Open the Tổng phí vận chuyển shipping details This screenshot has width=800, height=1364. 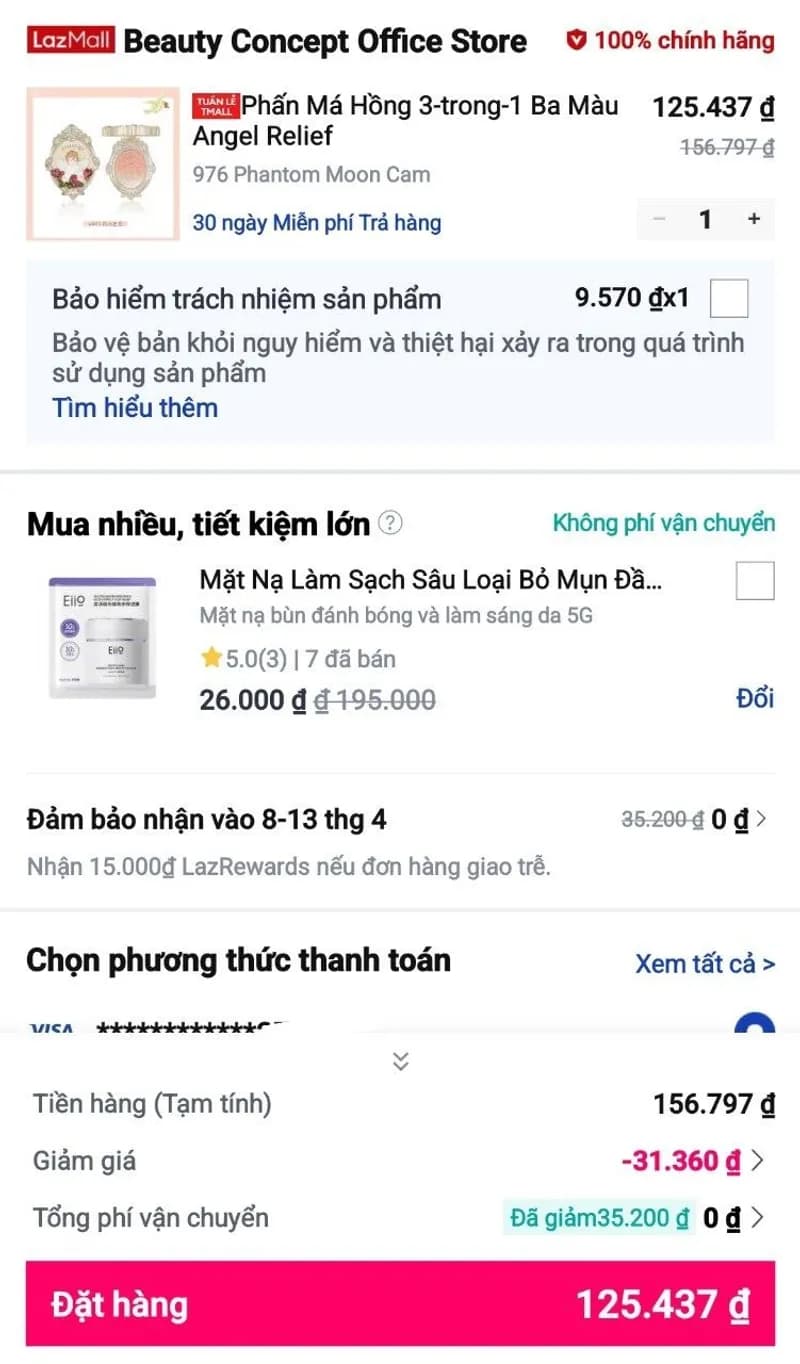tap(757, 1218)
